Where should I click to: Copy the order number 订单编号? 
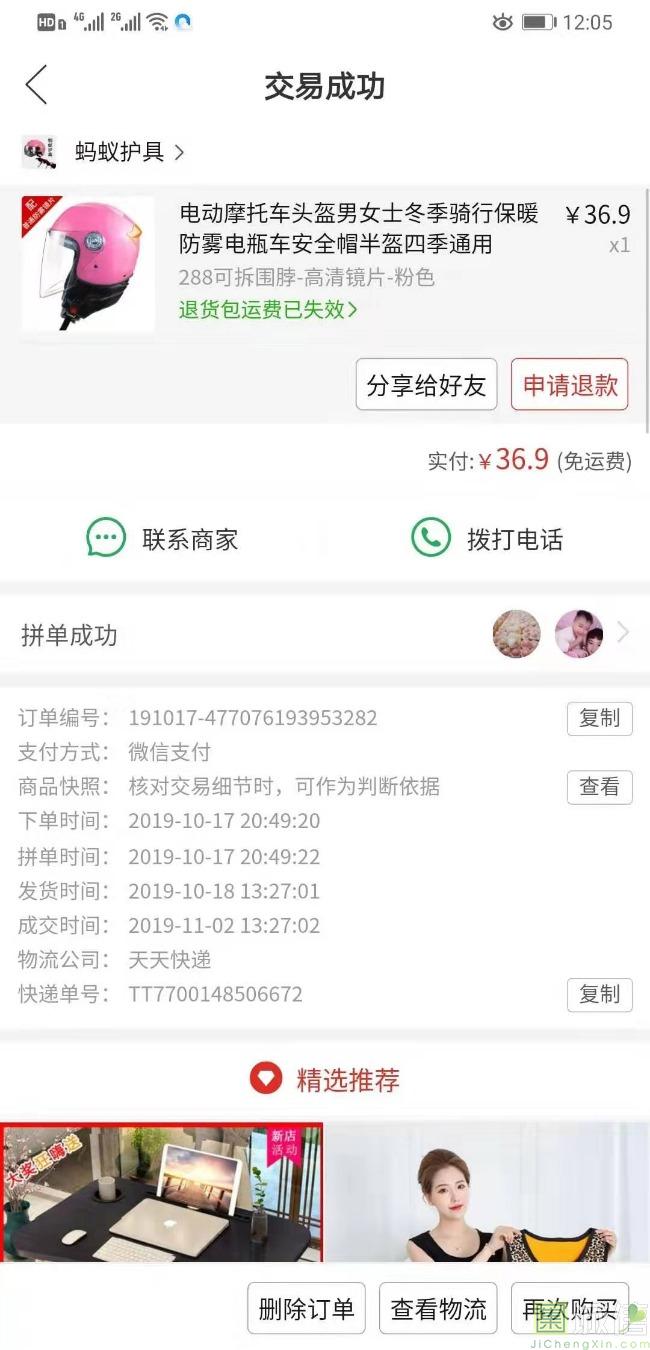(599, 718)
